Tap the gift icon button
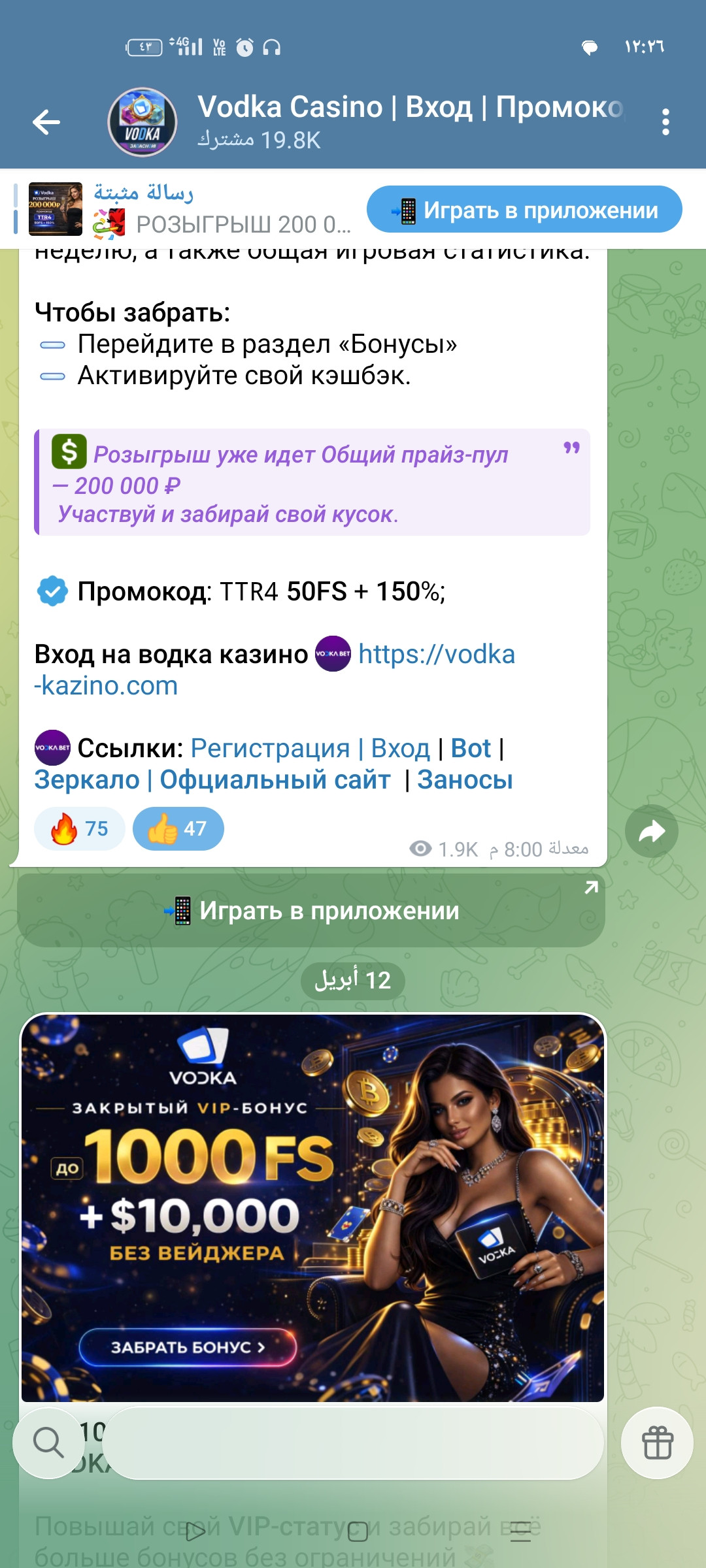The height and width of the screenshot is (1568, 706). pyautogui.click(x=657, y=1443)
